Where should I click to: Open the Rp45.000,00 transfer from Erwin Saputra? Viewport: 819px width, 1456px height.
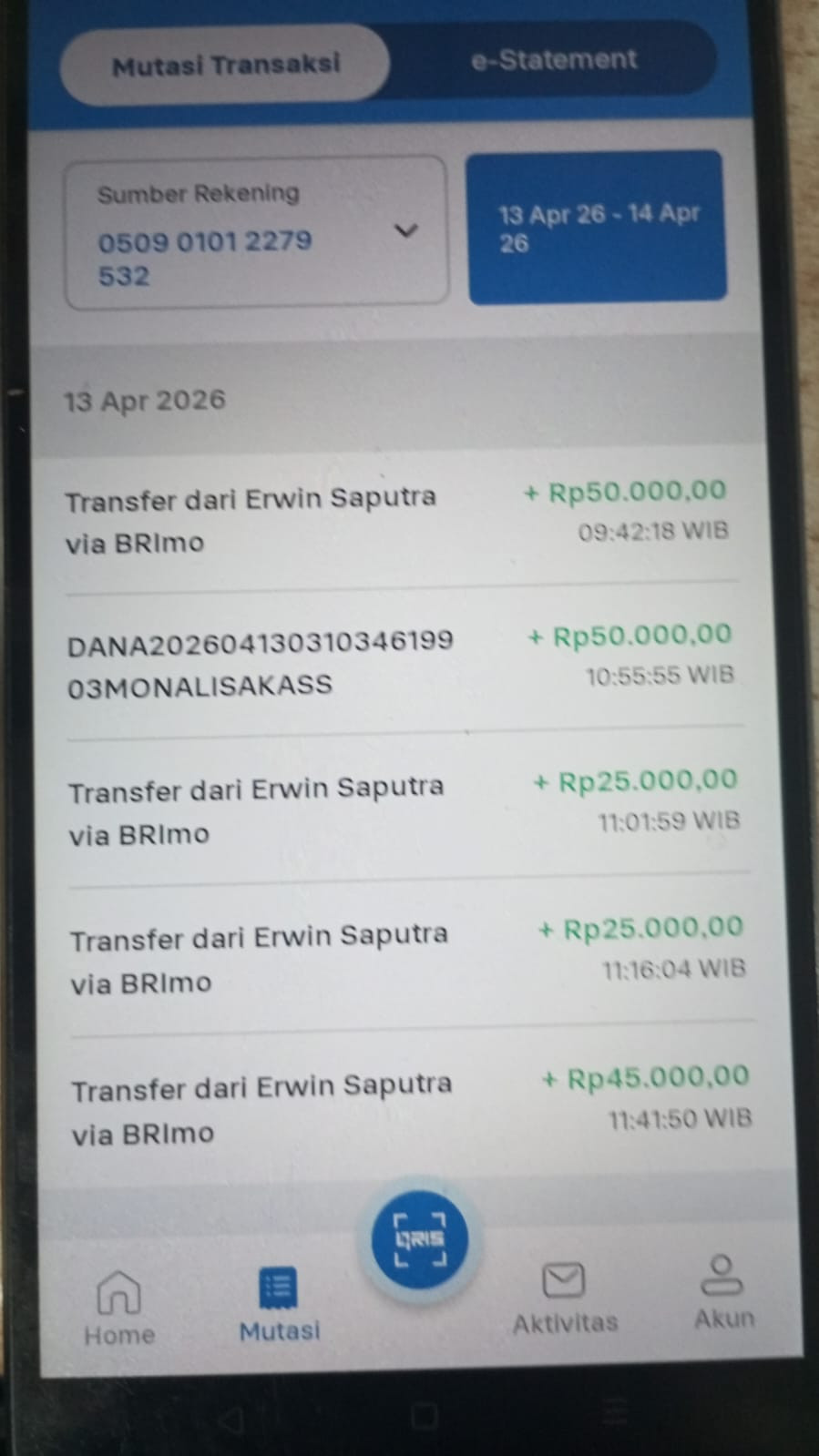click(412, 1106)
